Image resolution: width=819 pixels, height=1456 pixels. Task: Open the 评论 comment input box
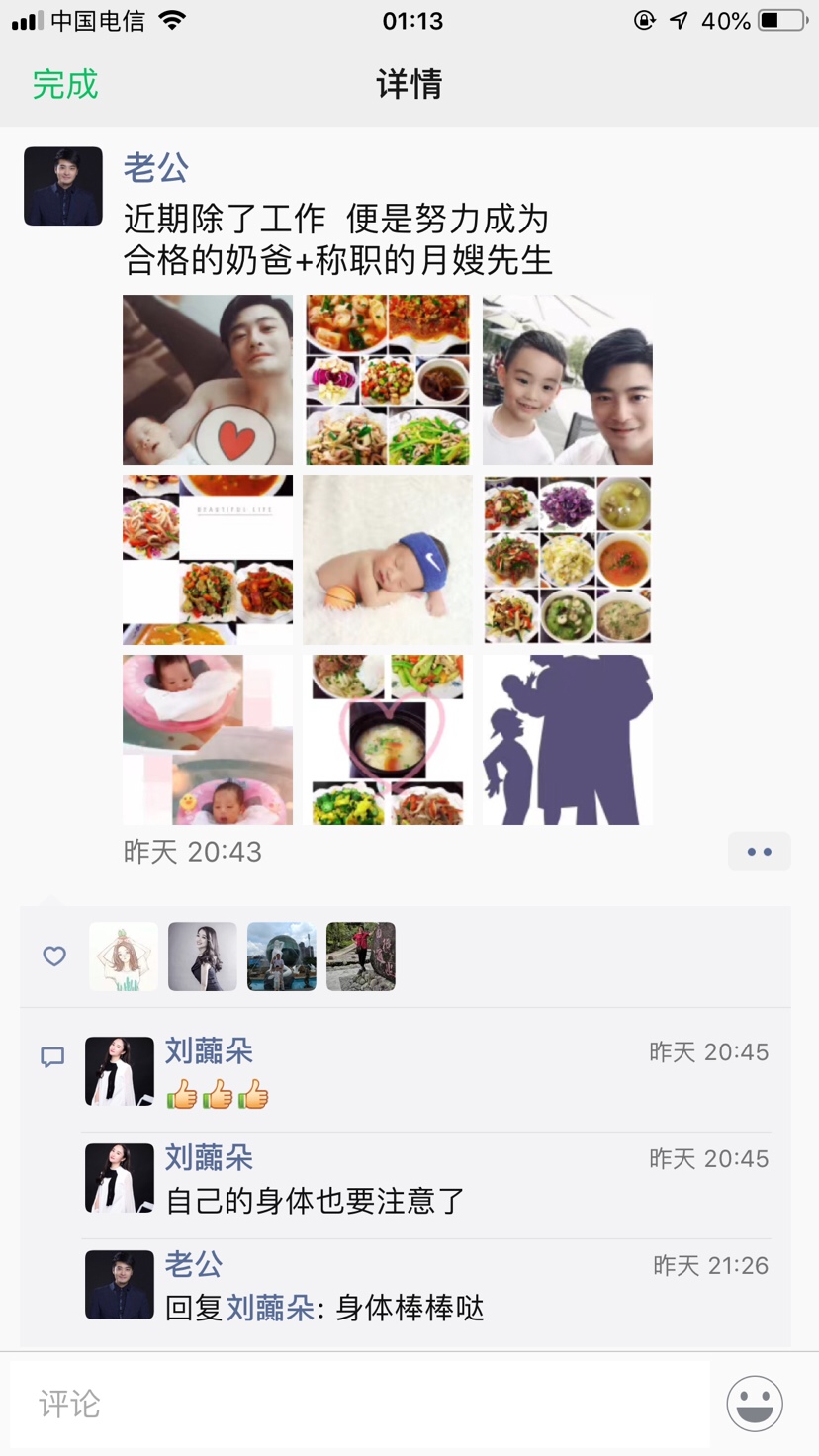click(x=360, y=1403)
